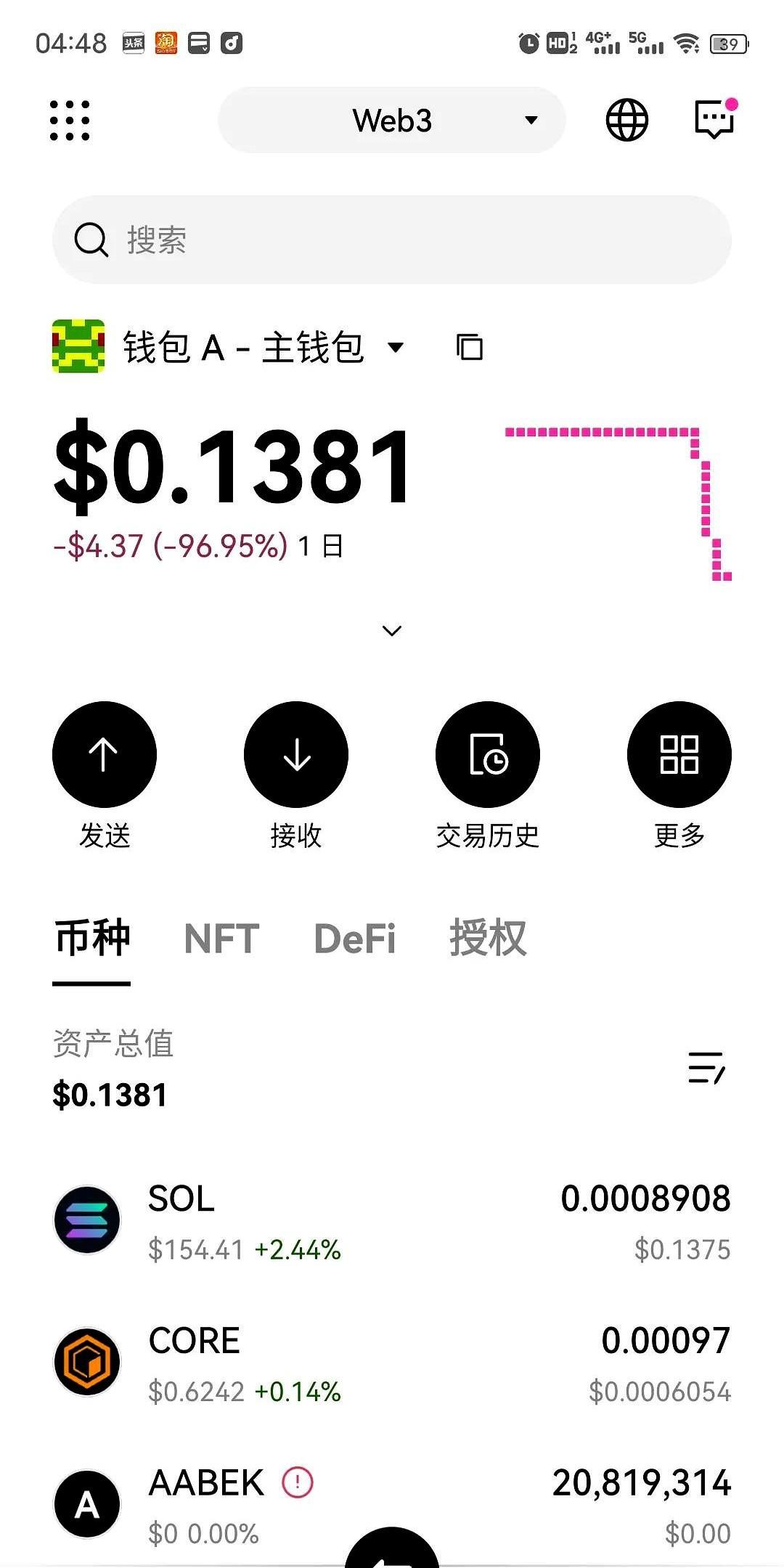Switch to the NFT tab

tap(221, 939)
